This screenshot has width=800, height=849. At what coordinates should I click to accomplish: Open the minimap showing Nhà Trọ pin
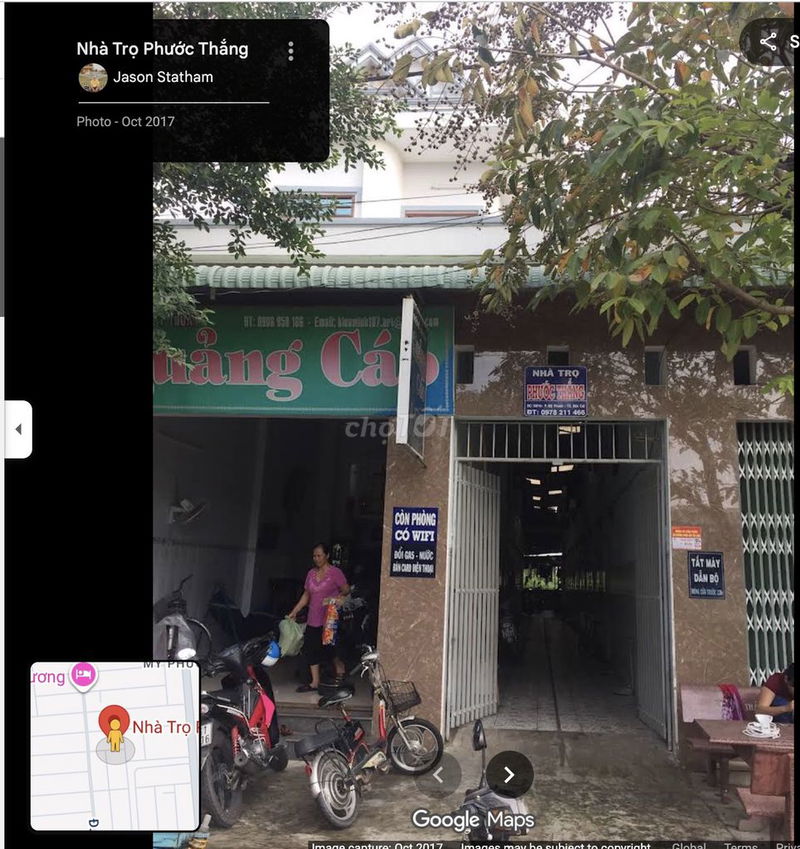pyautogui.click(x=115, y=745)
